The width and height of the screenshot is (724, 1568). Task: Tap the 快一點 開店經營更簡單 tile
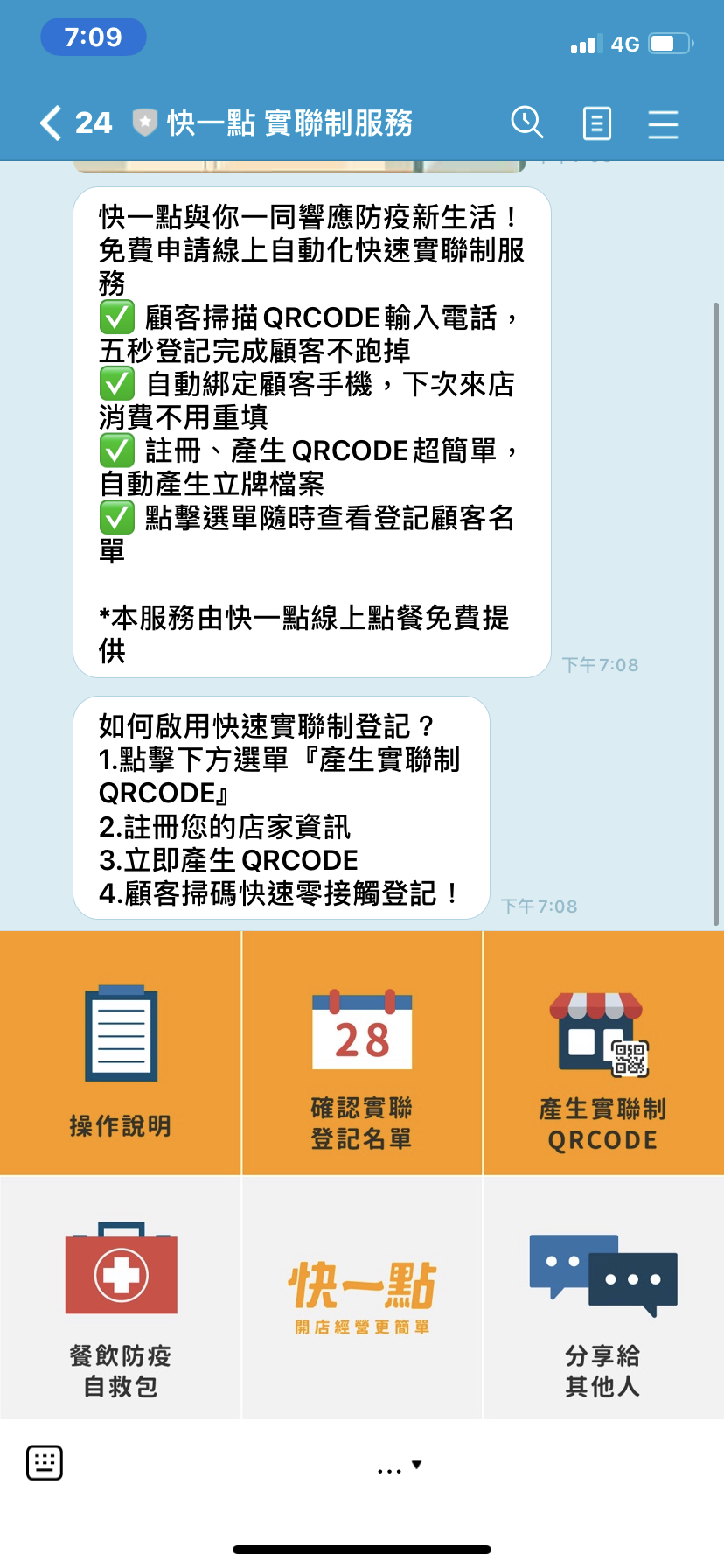pyautogui.click(x=362, y=1298)
